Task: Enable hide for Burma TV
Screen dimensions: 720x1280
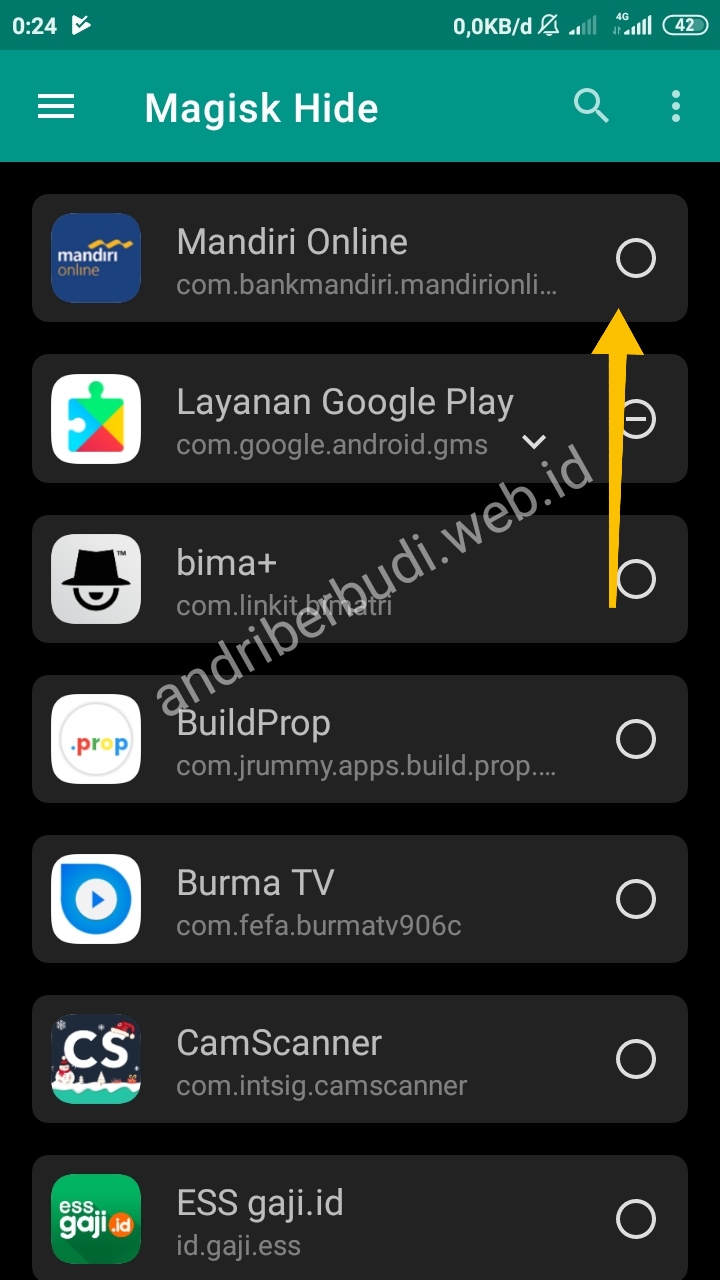Action: tap(636, 899)
